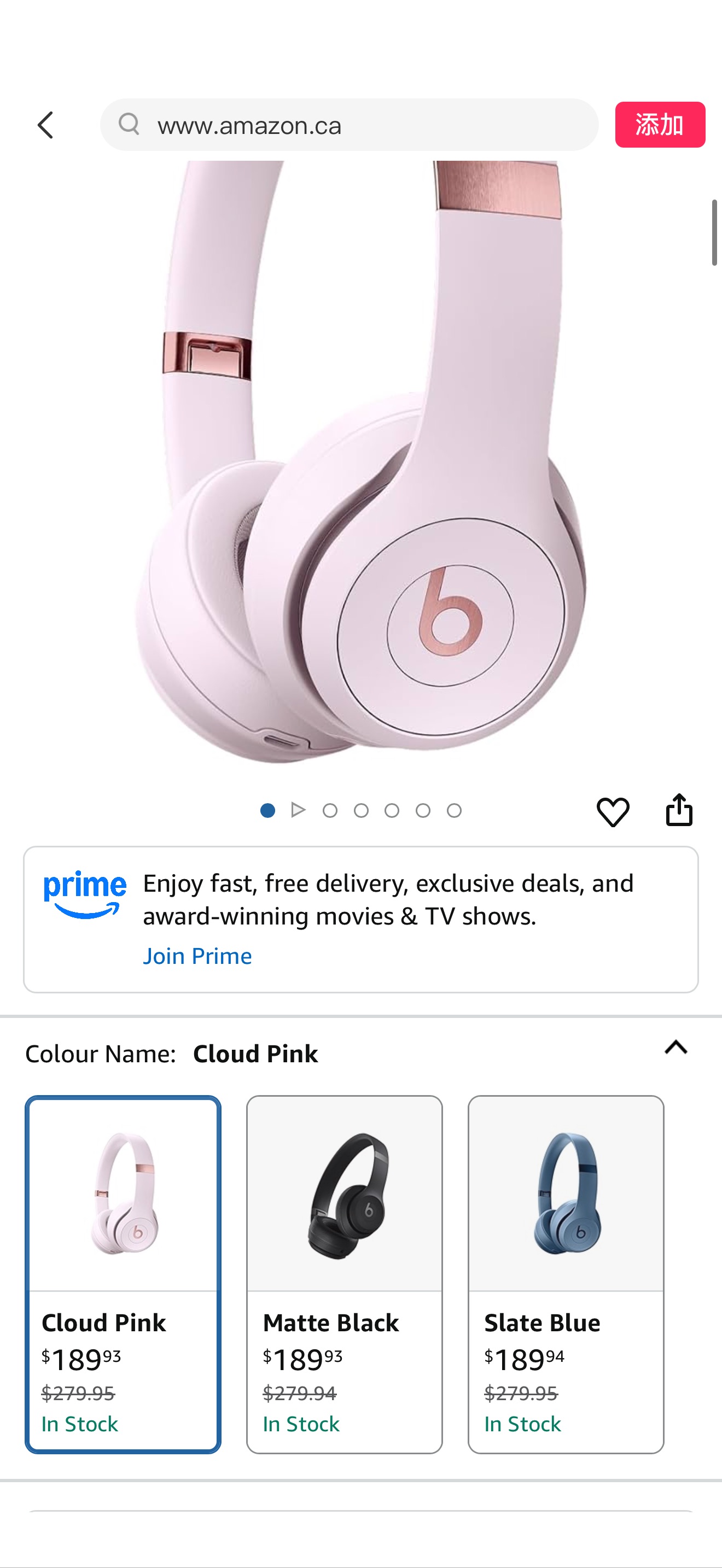The image size is (722, 1568).
Task: Expand the second carousel dot indicator
Action: tap(330, 810)
